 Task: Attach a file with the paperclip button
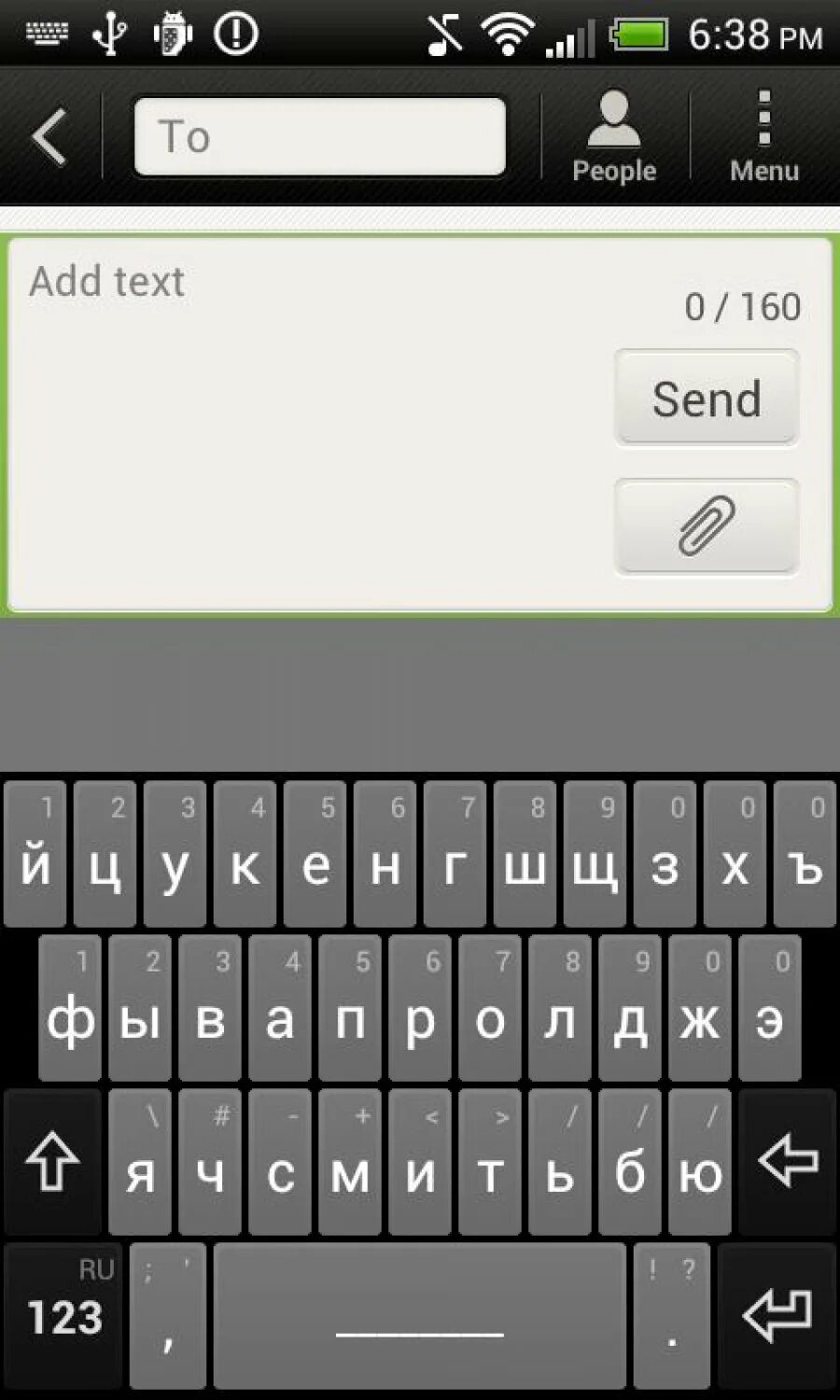tap(707, 526)
